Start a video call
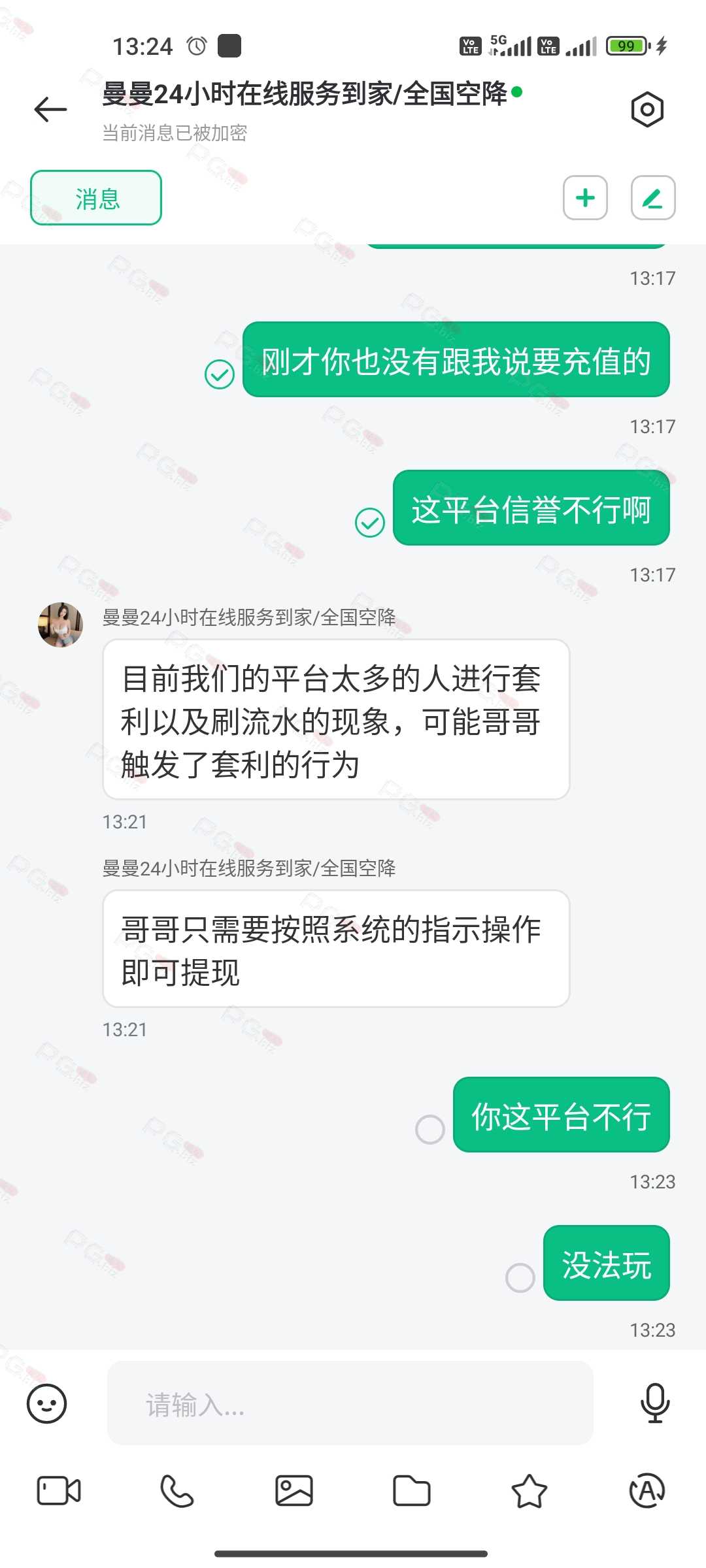The width and height of the screenshot is (706, 1568). pyautogui.click(x=59, y=1491)
